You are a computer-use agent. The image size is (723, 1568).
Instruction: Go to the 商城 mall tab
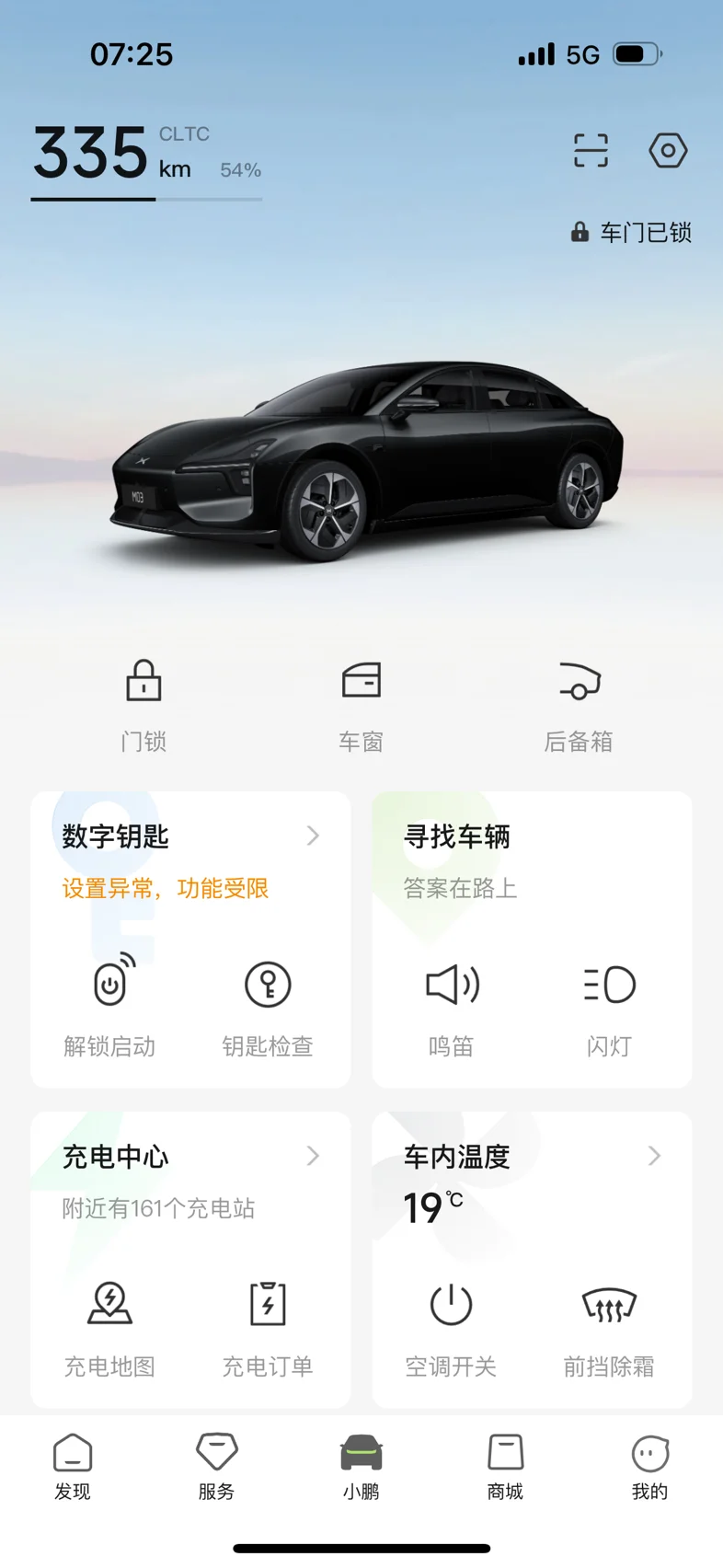pyautogui.click(x=505, y=1467)
